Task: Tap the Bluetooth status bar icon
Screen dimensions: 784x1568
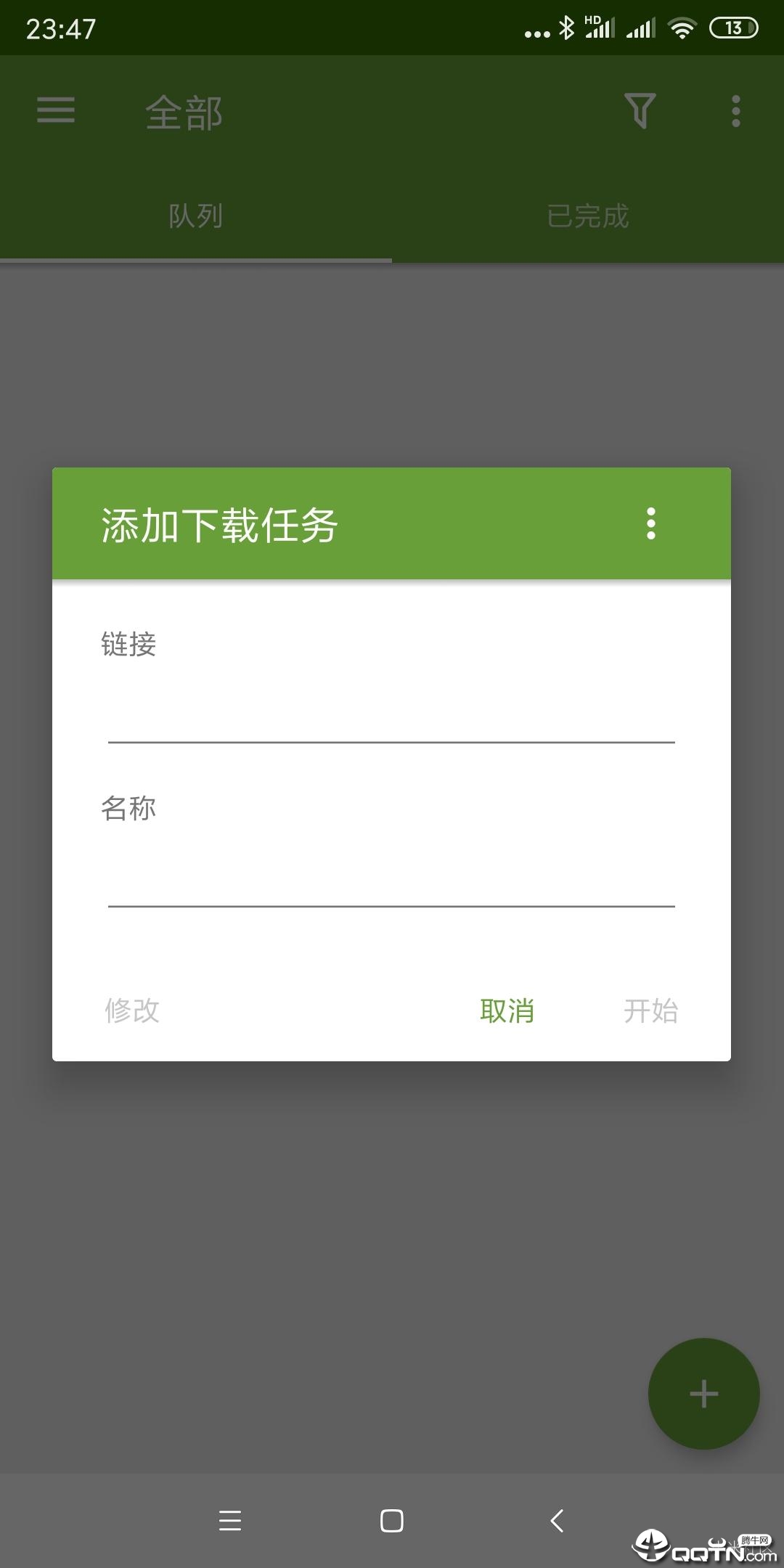Action: (568, 28)
